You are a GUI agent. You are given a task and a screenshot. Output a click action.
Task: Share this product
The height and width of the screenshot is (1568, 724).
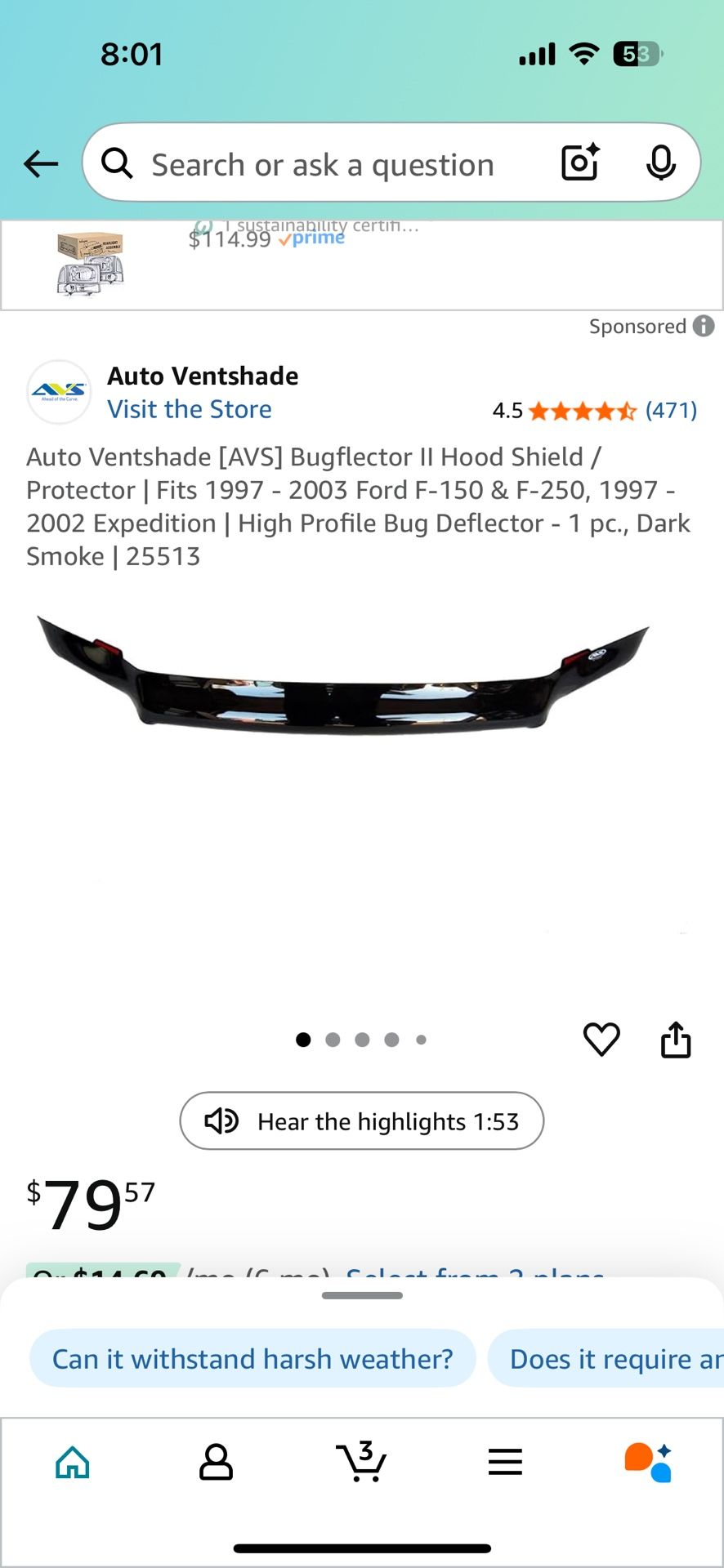[676, 1040]
